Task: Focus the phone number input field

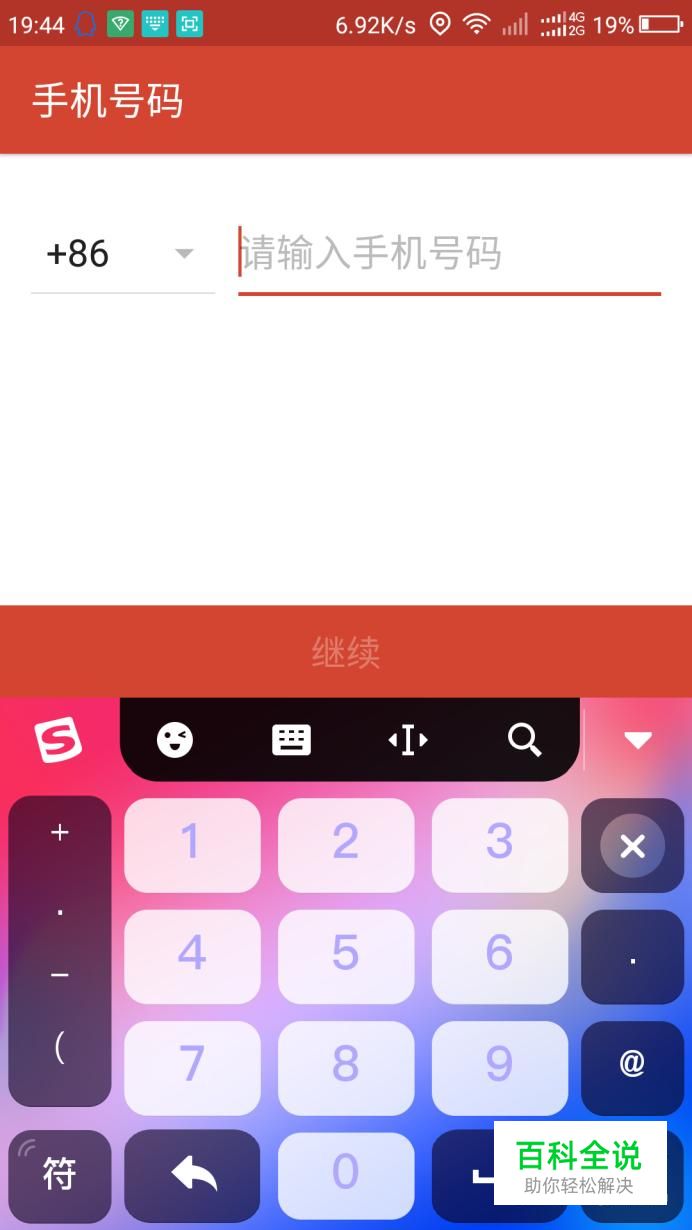Action: tap(449, 254)
